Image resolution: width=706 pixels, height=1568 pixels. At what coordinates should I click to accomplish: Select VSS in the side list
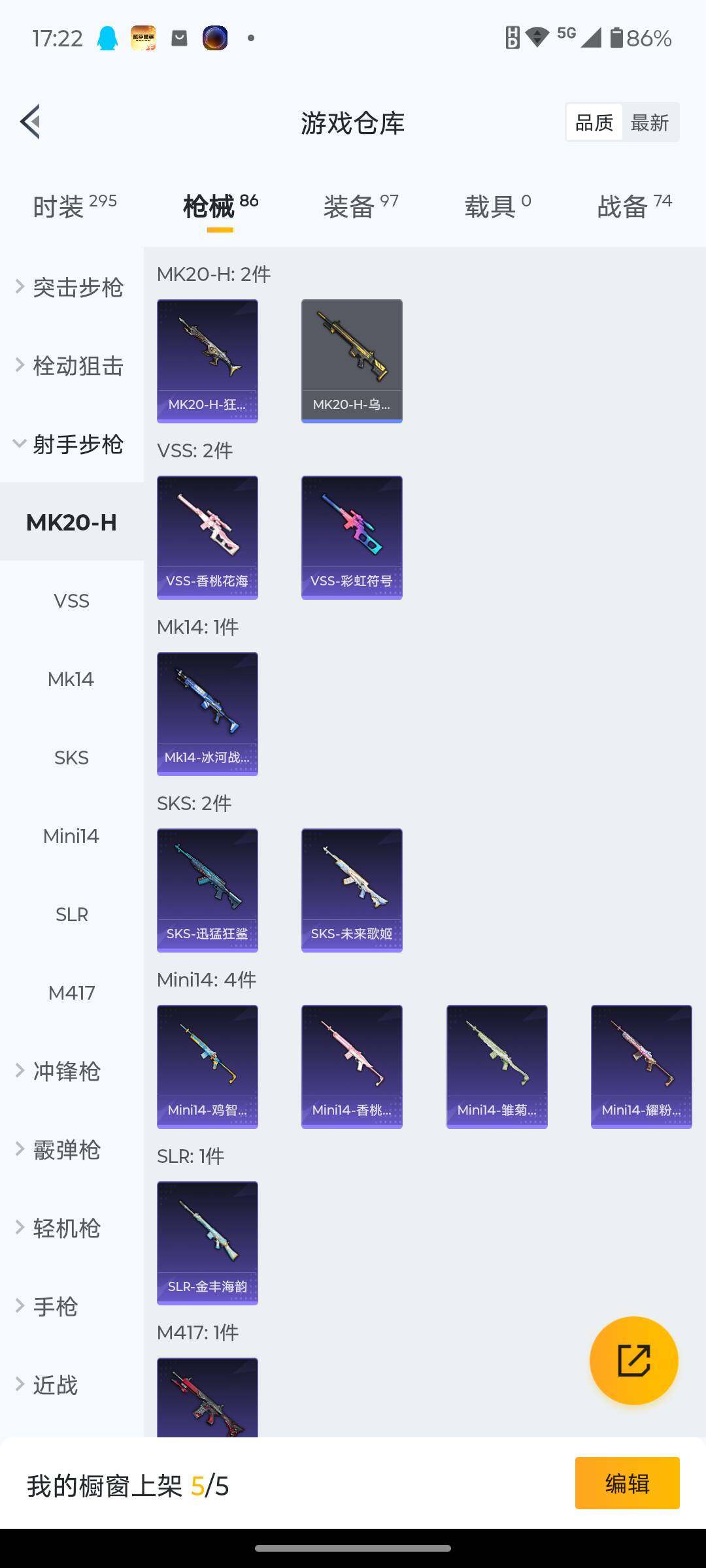[x=71, y=600]
